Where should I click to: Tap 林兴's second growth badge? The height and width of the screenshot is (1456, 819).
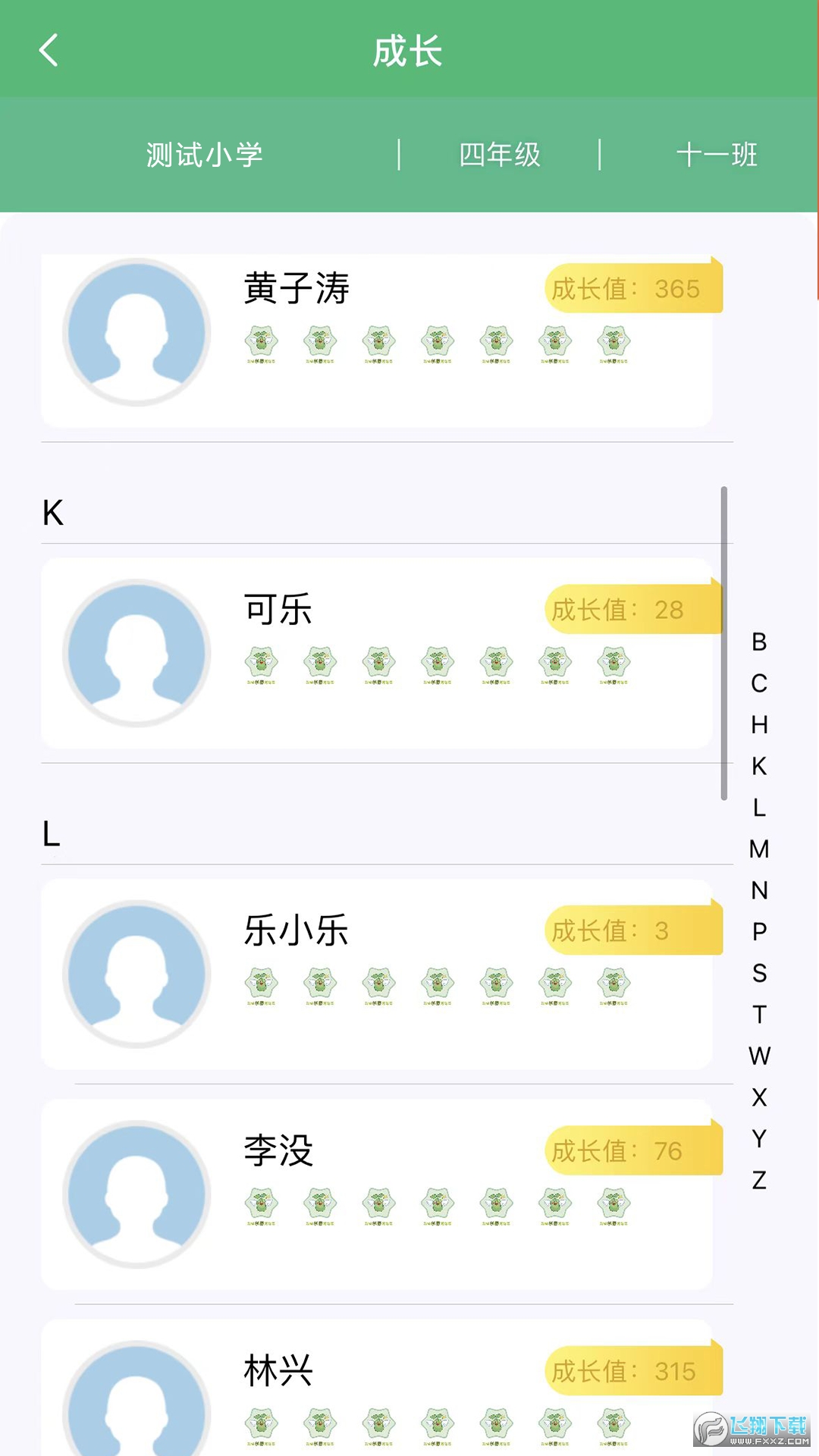(320, 1424)
